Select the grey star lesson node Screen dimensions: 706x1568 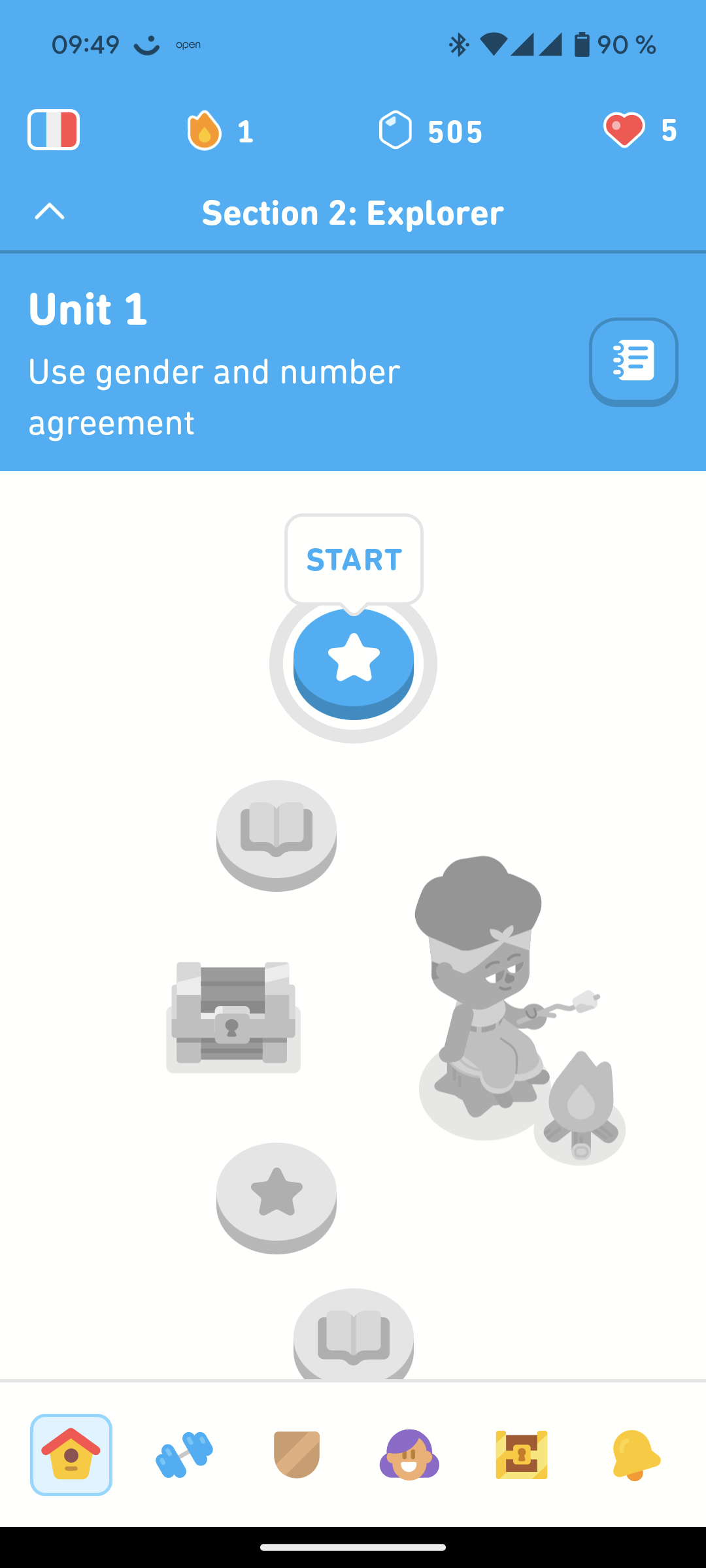pyautogui.click(x=277, y=1194)
